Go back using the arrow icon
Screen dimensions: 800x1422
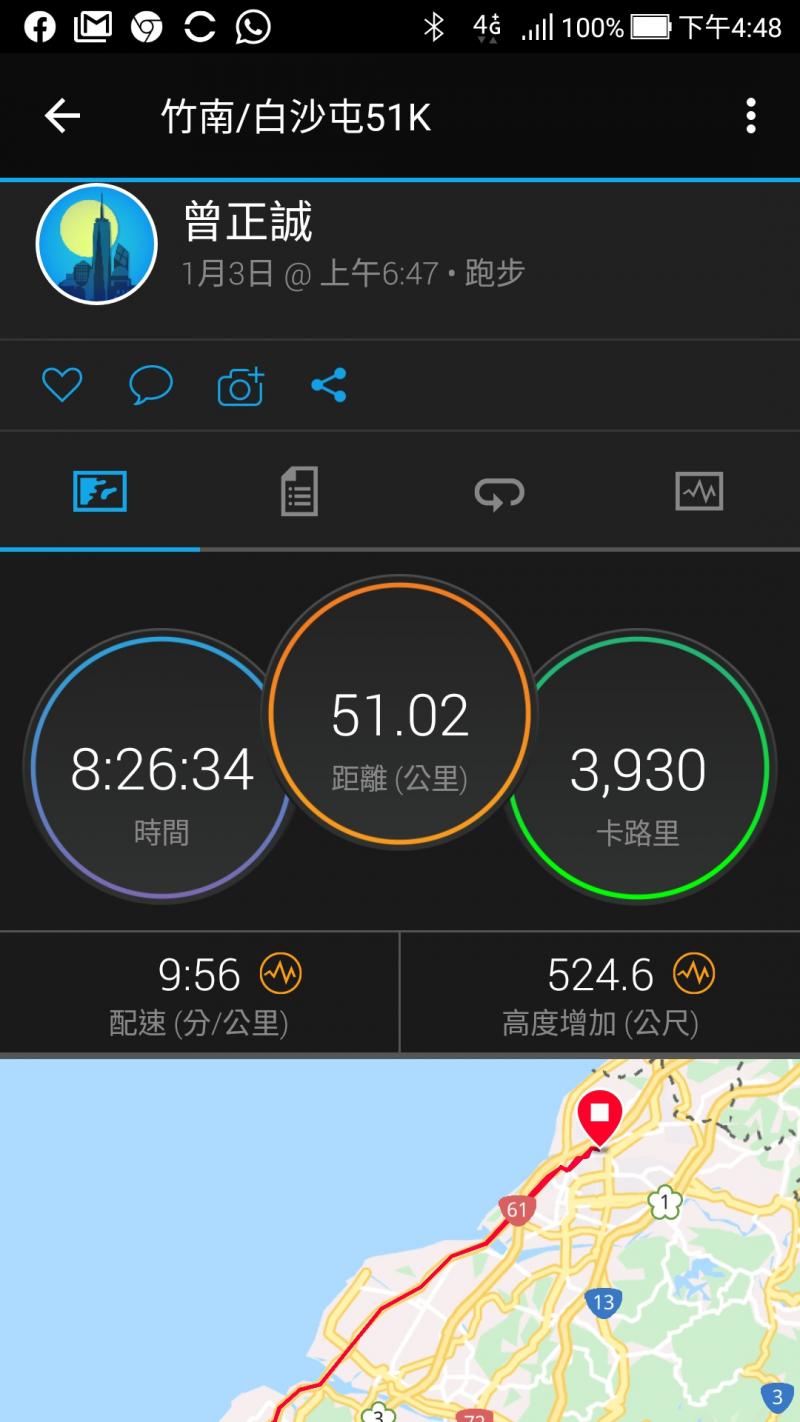tap(62, 117)
